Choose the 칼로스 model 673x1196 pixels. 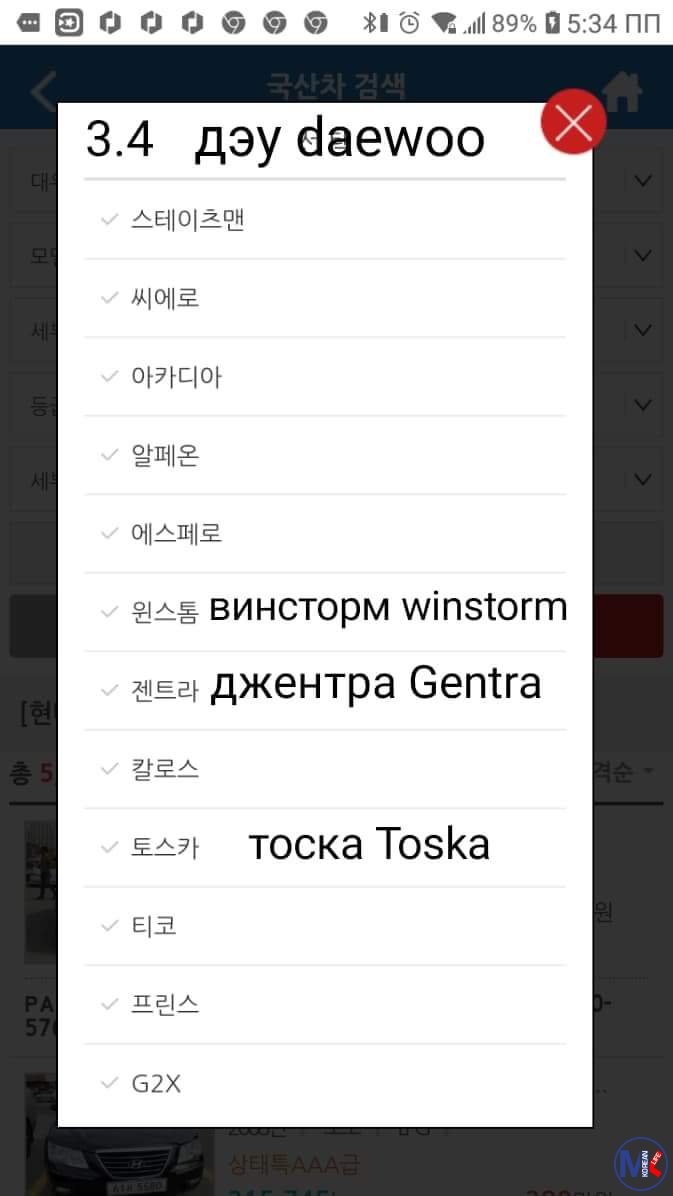pos(165,769)
